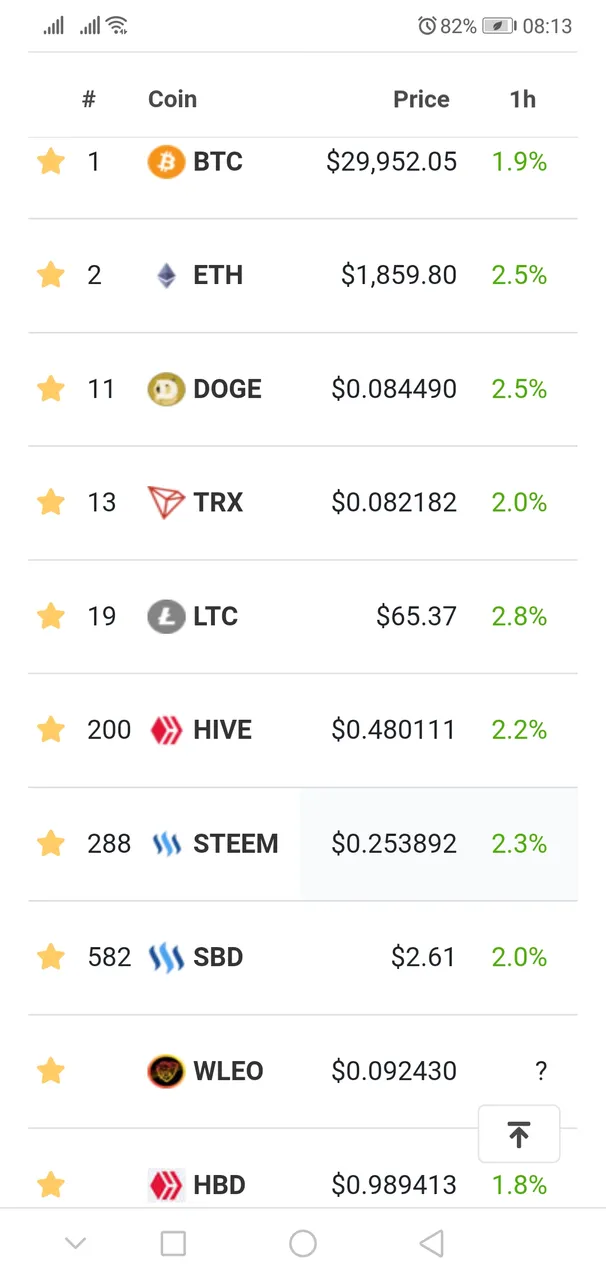The width and height of the screenshot is (606, 1280).
Task: Remove ETH star from favorites
Action: pyautogui.click(x=50, y=275)
